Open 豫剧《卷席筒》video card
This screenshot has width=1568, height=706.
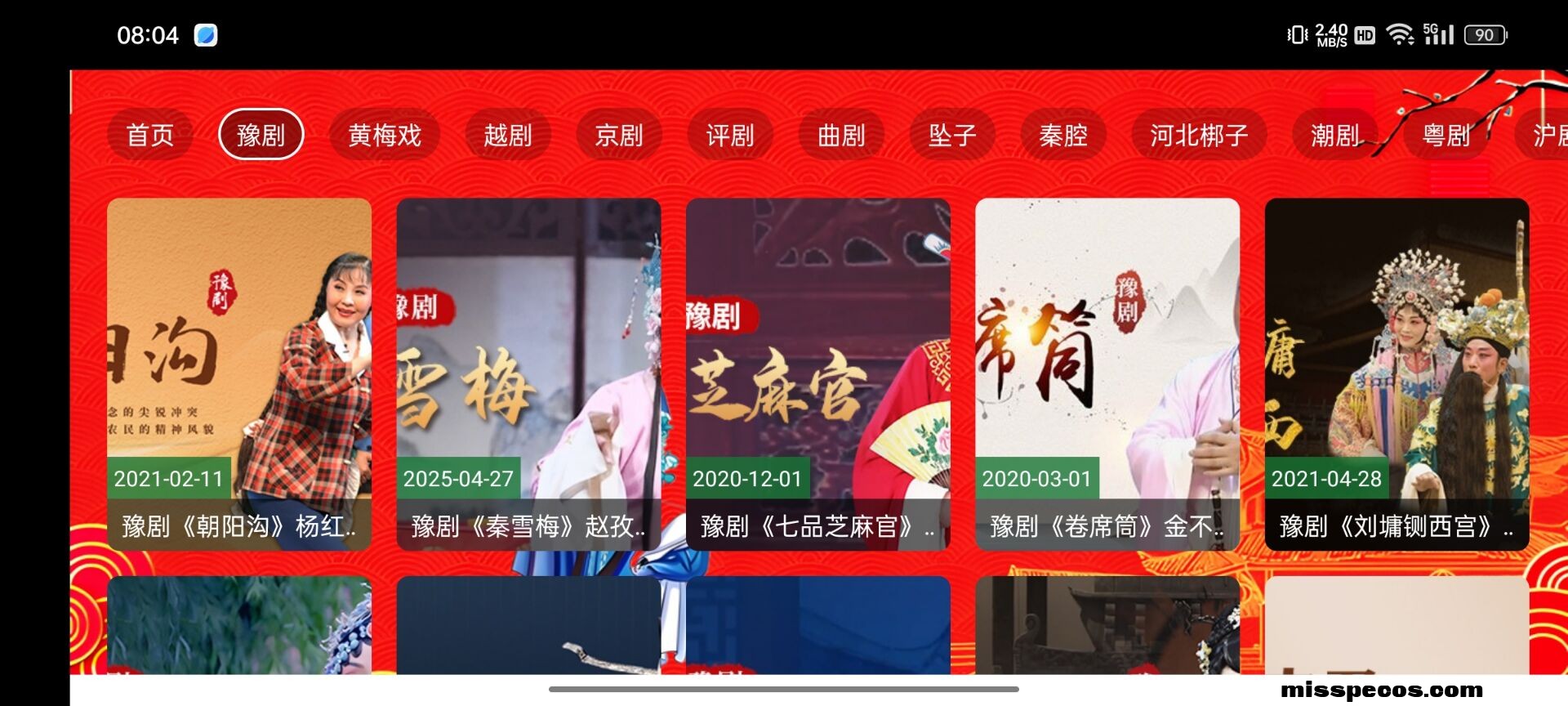1107,373
